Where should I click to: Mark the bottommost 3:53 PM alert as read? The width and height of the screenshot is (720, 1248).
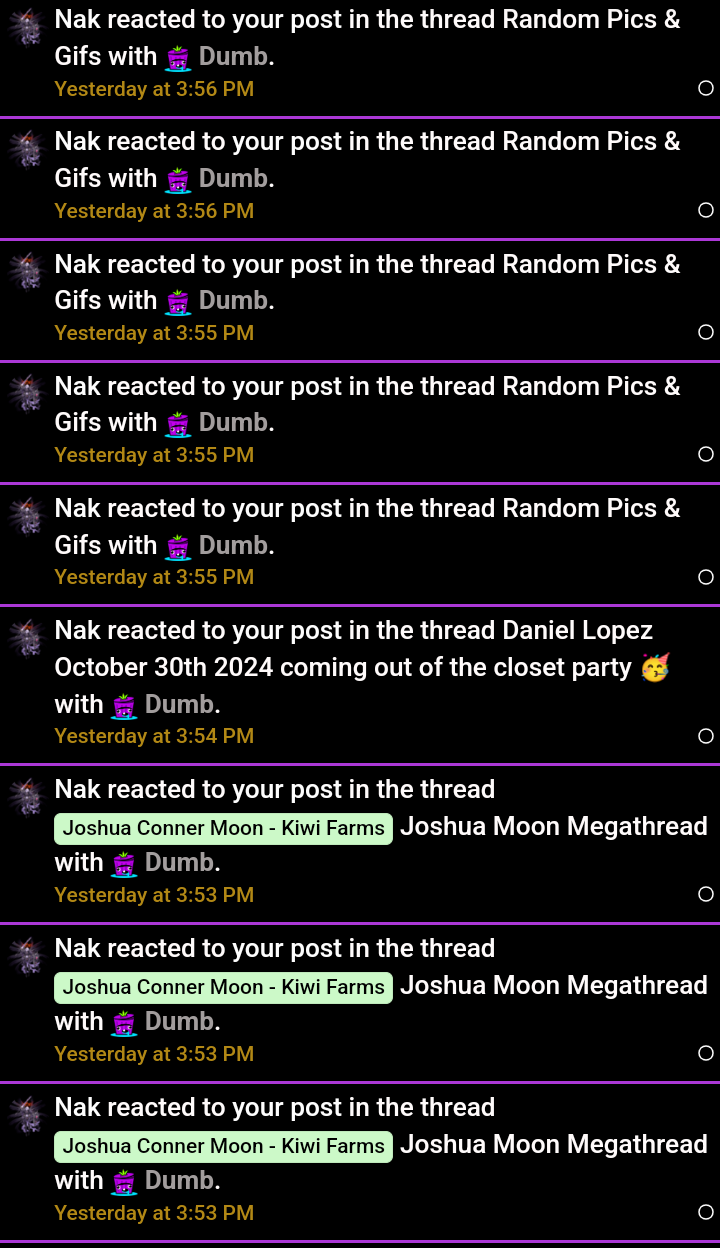(706, 1212)
